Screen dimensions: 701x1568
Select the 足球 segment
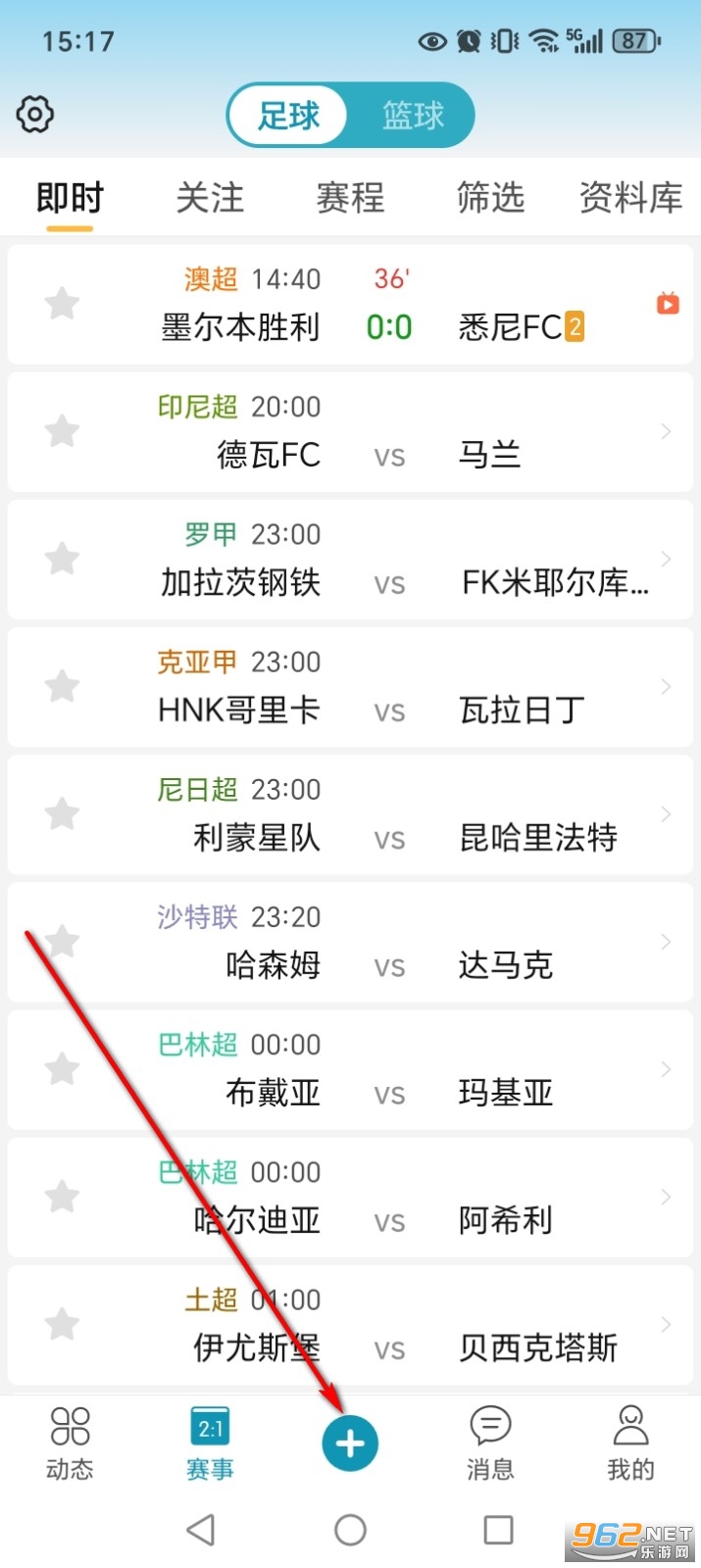click(x=288, y=116)
